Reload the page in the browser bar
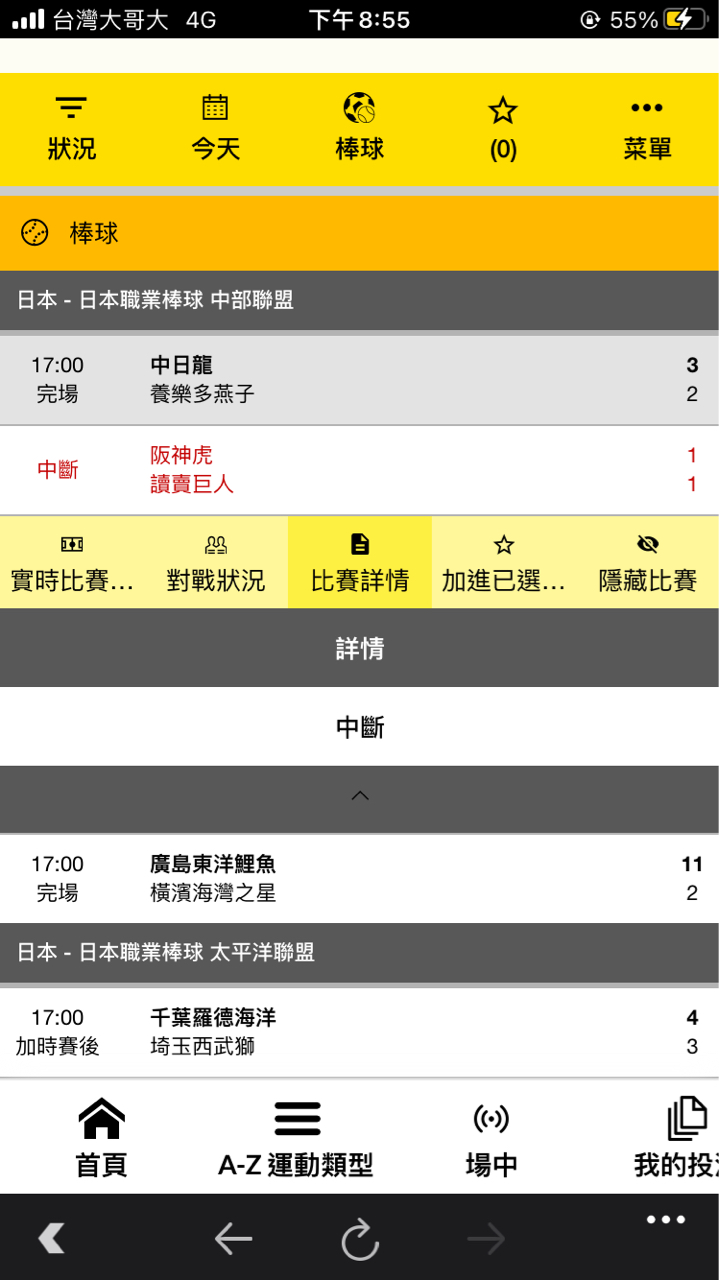This screenshot has height=1280, width=719. [x=360, y=1240]
